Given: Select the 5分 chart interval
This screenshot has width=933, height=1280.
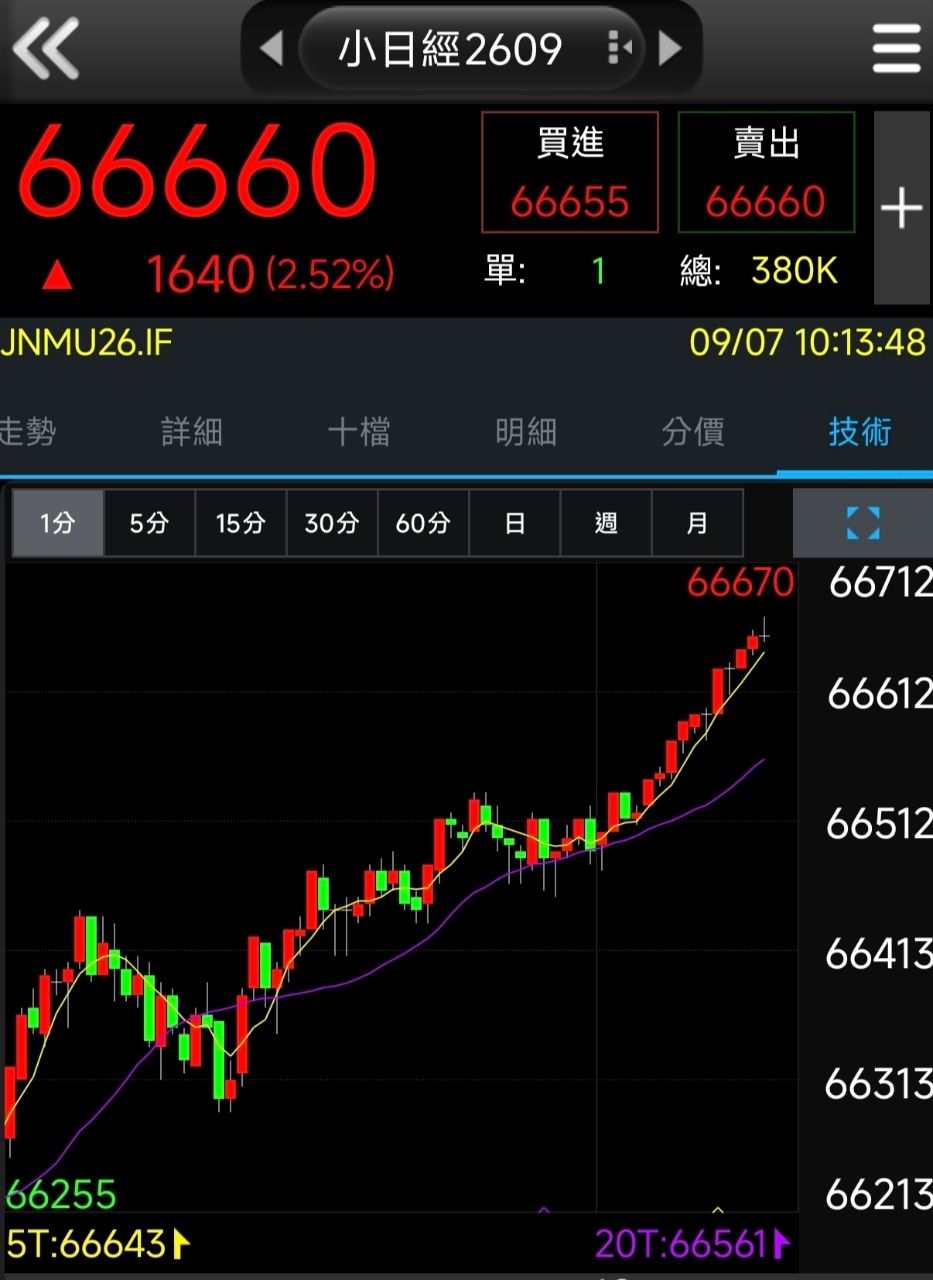Looking at the screenshot, I should pos(149,523).
